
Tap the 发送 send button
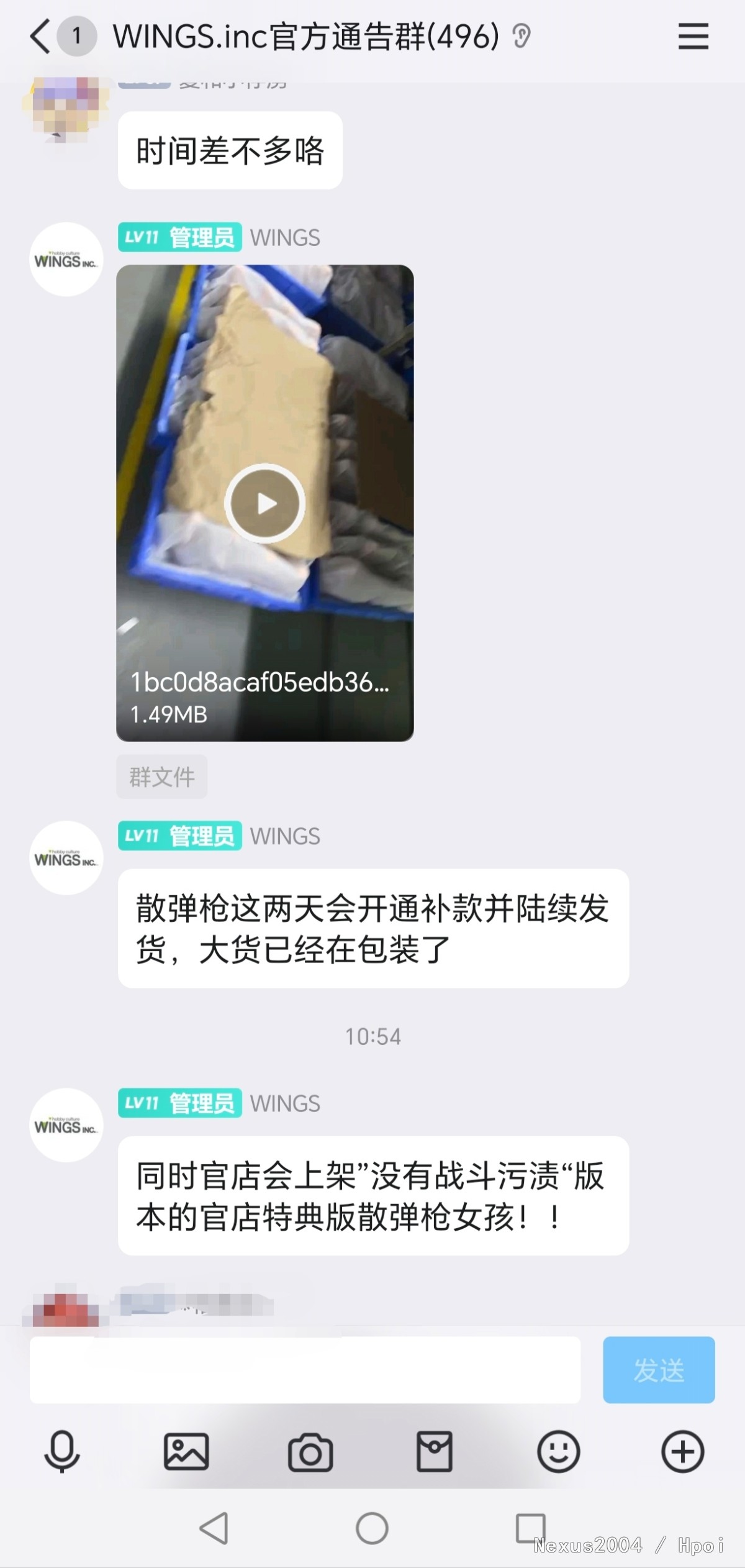click(x=659, y=1370)
